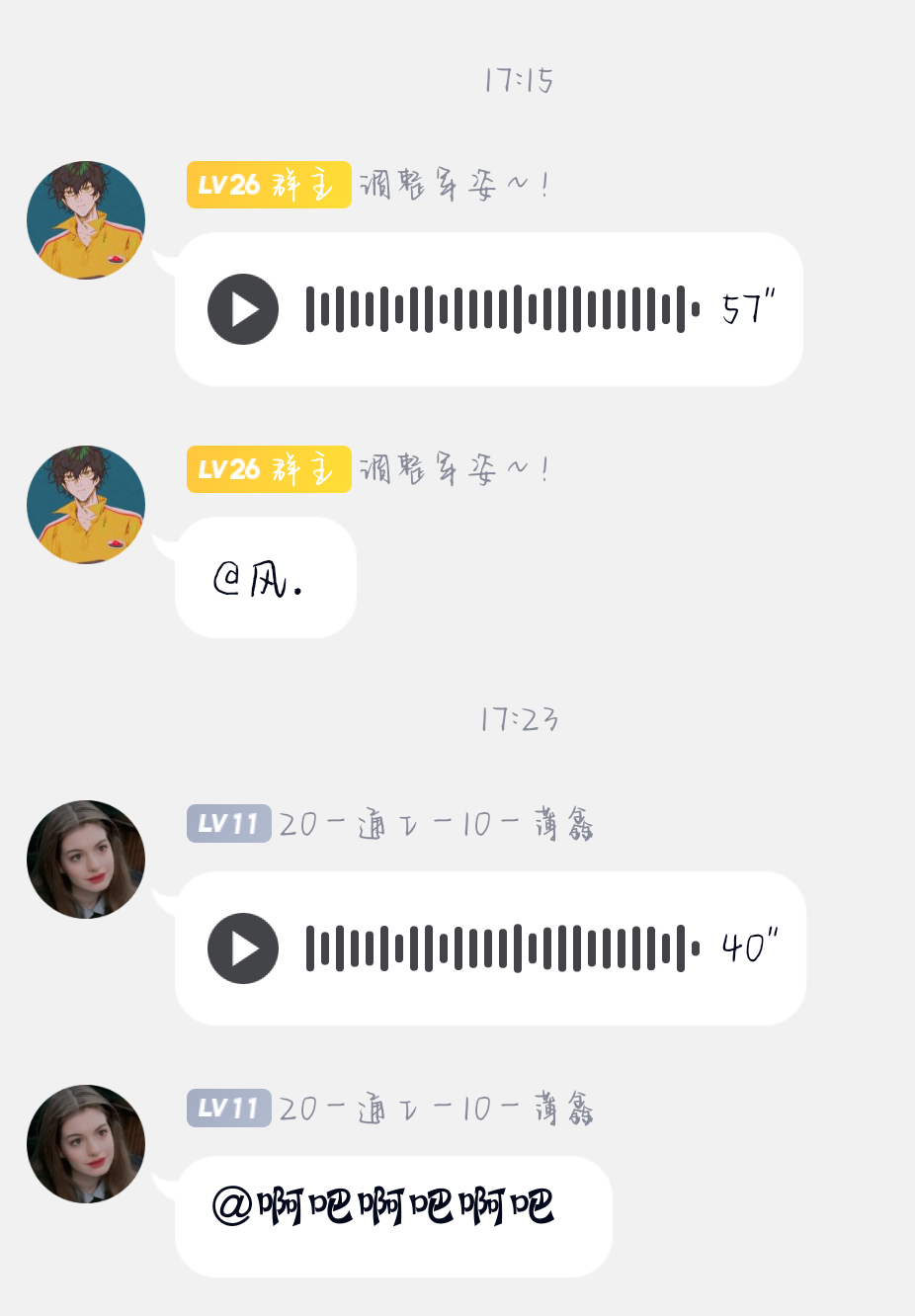Open the LV11 member's avatar beside the 40" voice message
This screenshot has height=1316, width=915.
pos(86,860)
